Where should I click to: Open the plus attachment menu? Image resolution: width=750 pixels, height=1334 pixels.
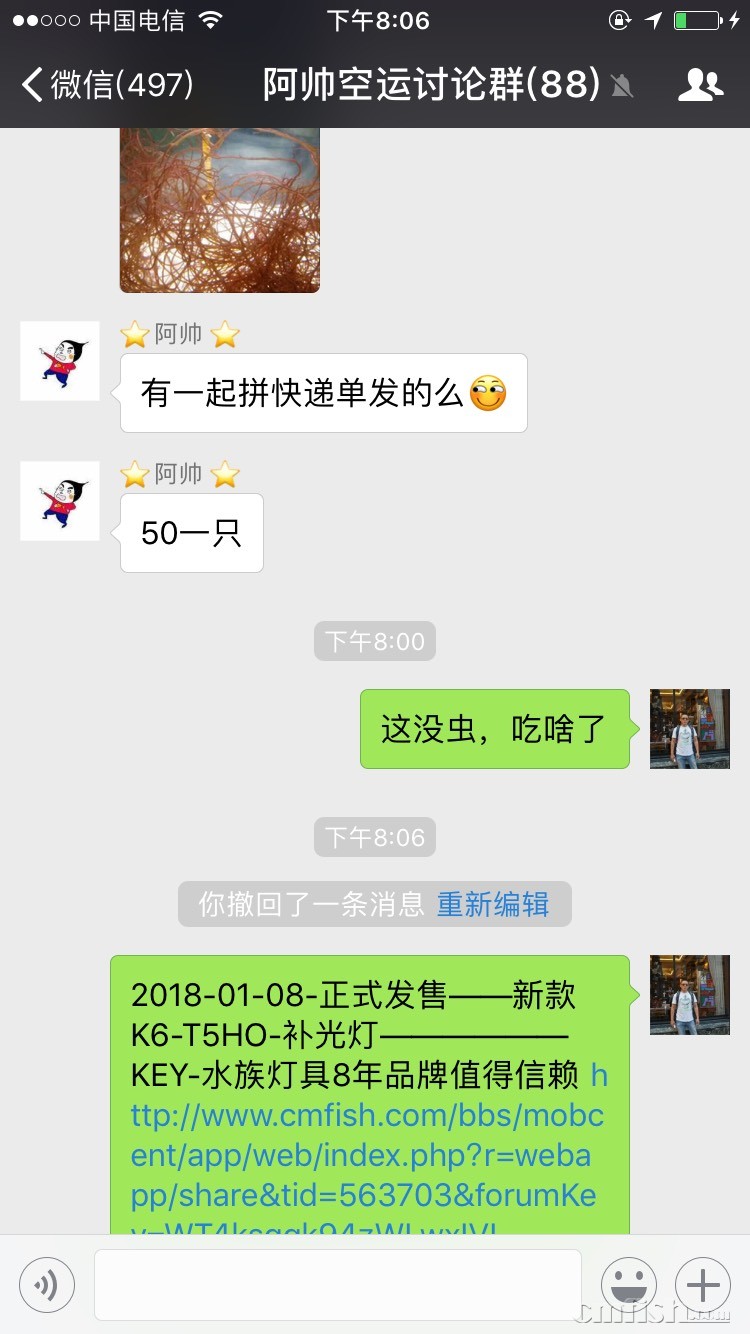coord(703,1285)
